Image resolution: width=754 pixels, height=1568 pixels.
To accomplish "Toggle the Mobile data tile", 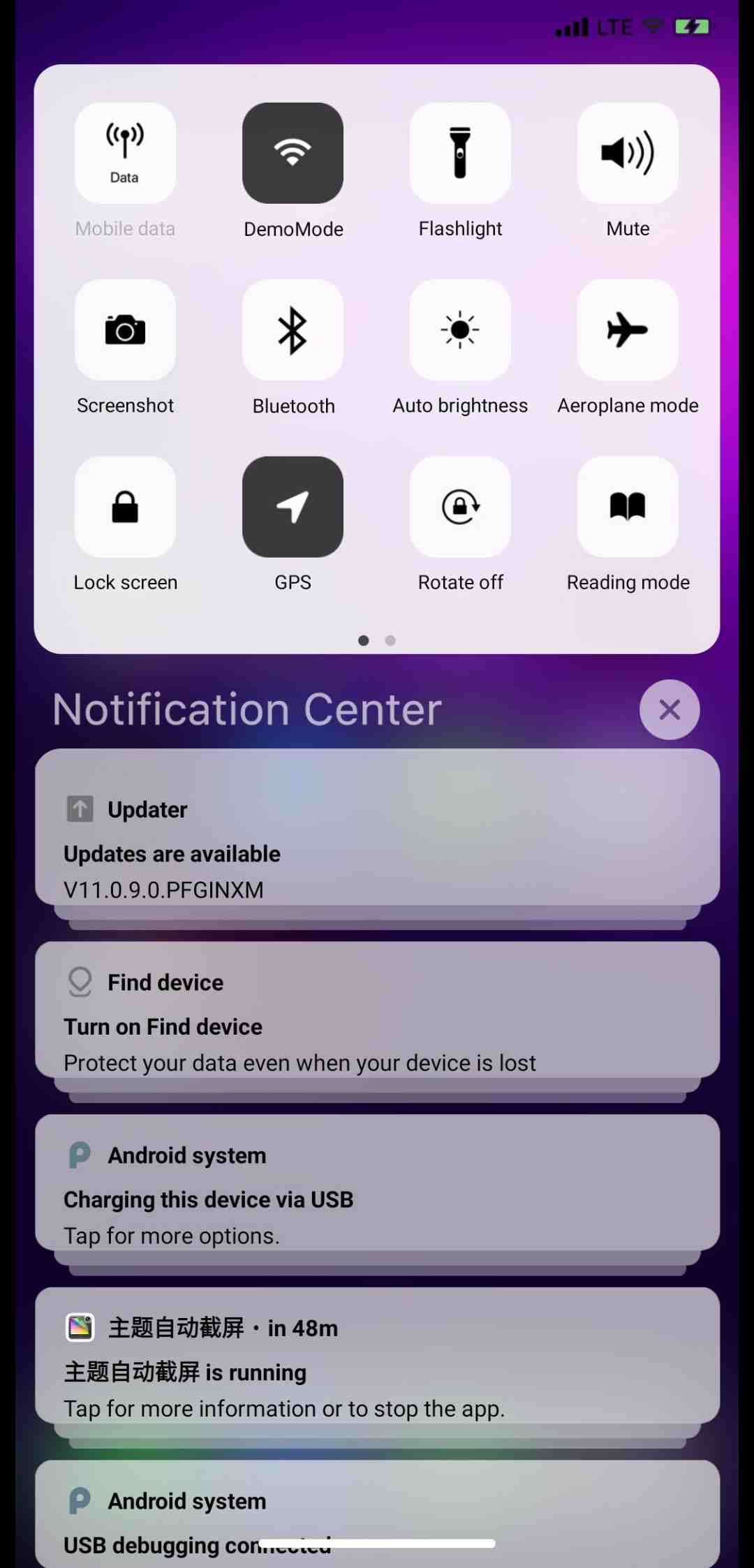I will [125, 153].
